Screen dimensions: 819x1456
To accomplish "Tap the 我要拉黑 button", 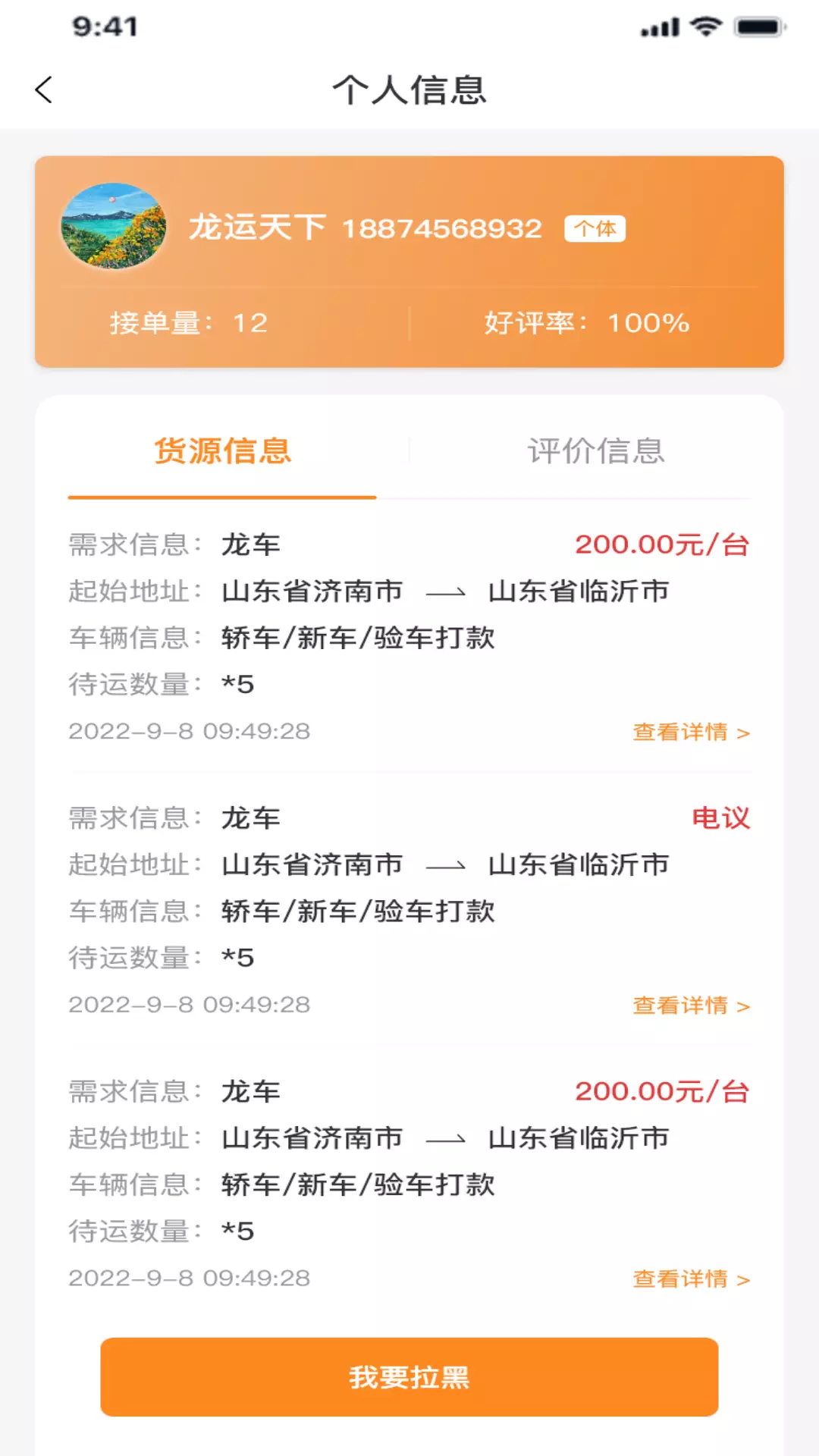I will click(x=409, y=1377).
